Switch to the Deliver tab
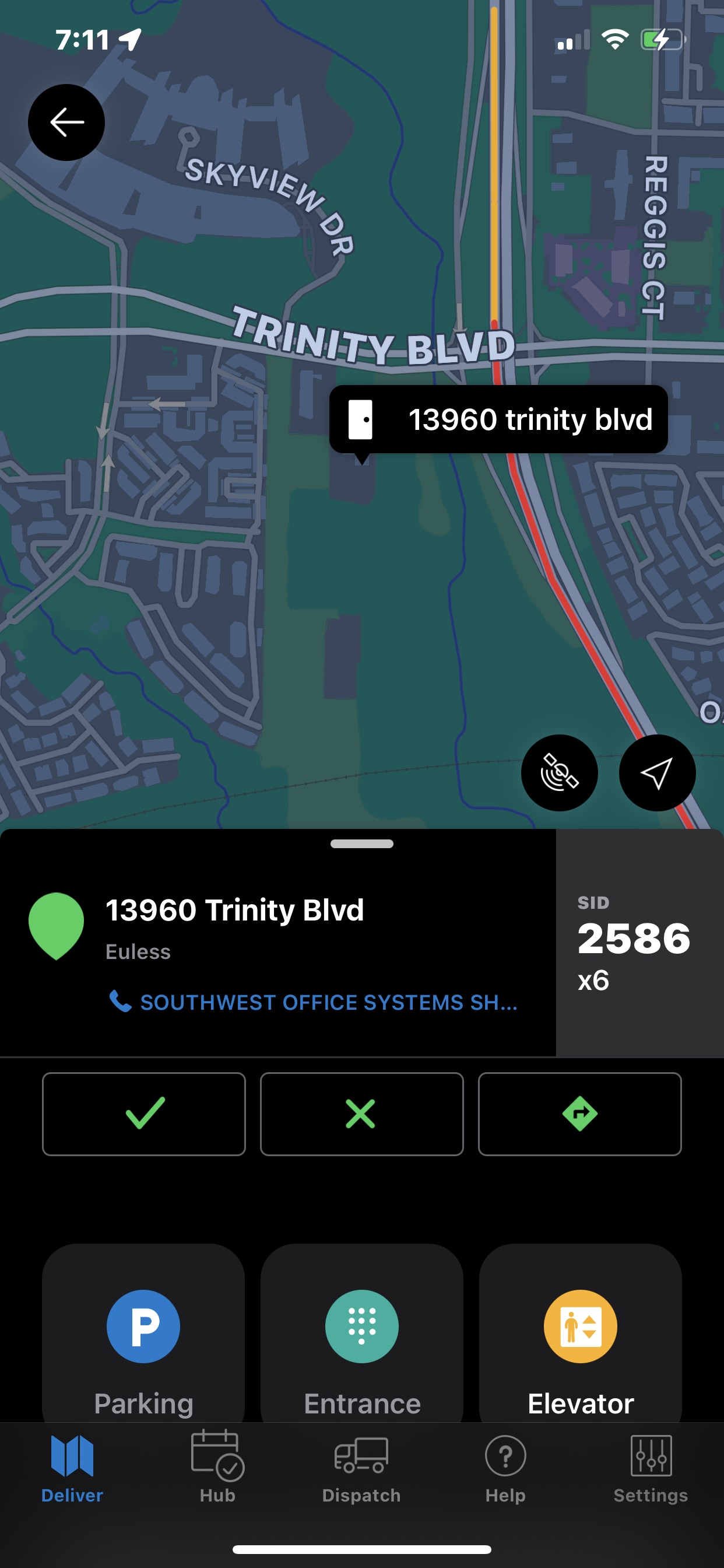The image size is (724, 1568). tap(72, 1468)
